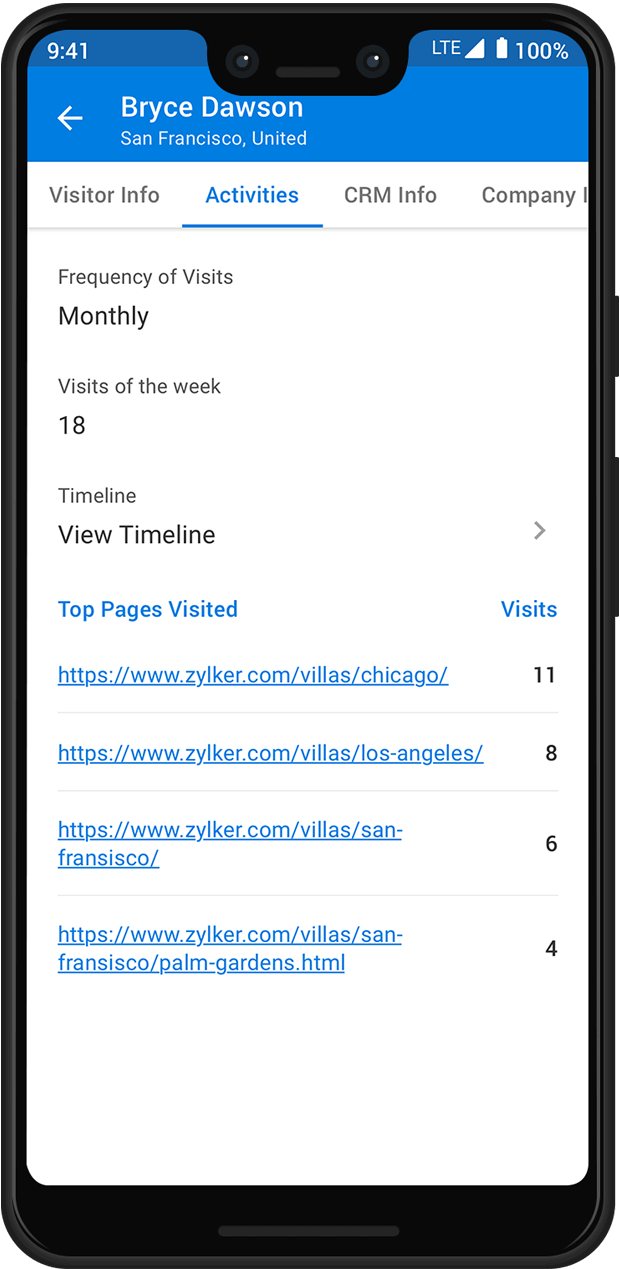Screen dimensions: 620x1269
Task: Select the Activities tab
Action: coord(252,195)
